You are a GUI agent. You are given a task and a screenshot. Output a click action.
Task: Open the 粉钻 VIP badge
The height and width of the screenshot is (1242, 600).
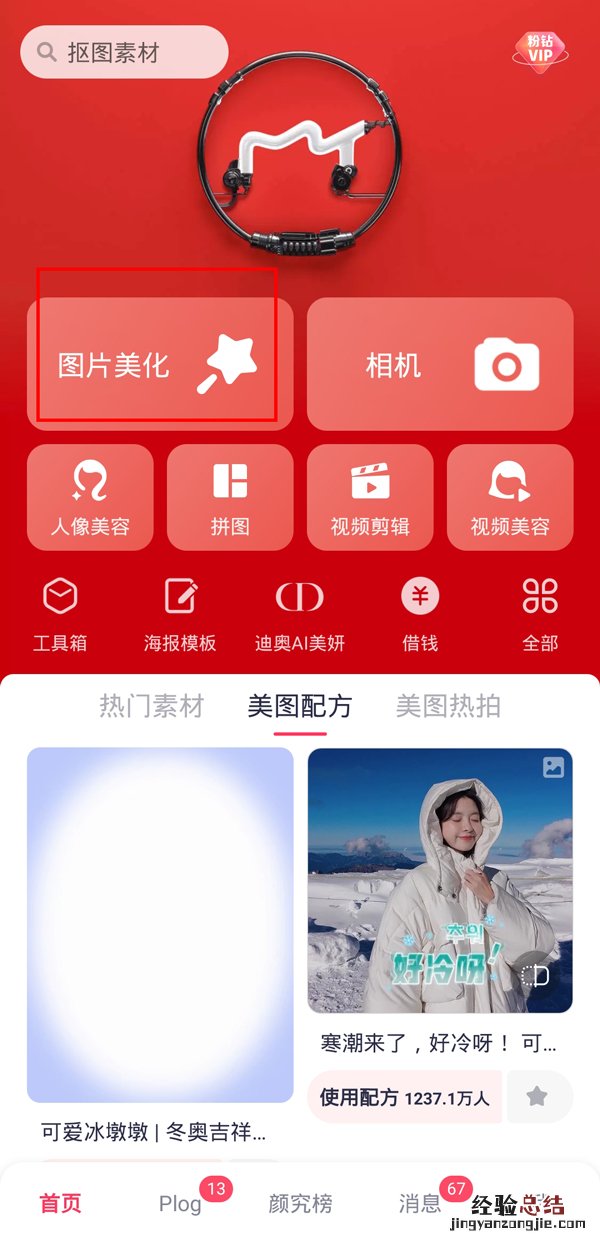click(x=540, y=48)
